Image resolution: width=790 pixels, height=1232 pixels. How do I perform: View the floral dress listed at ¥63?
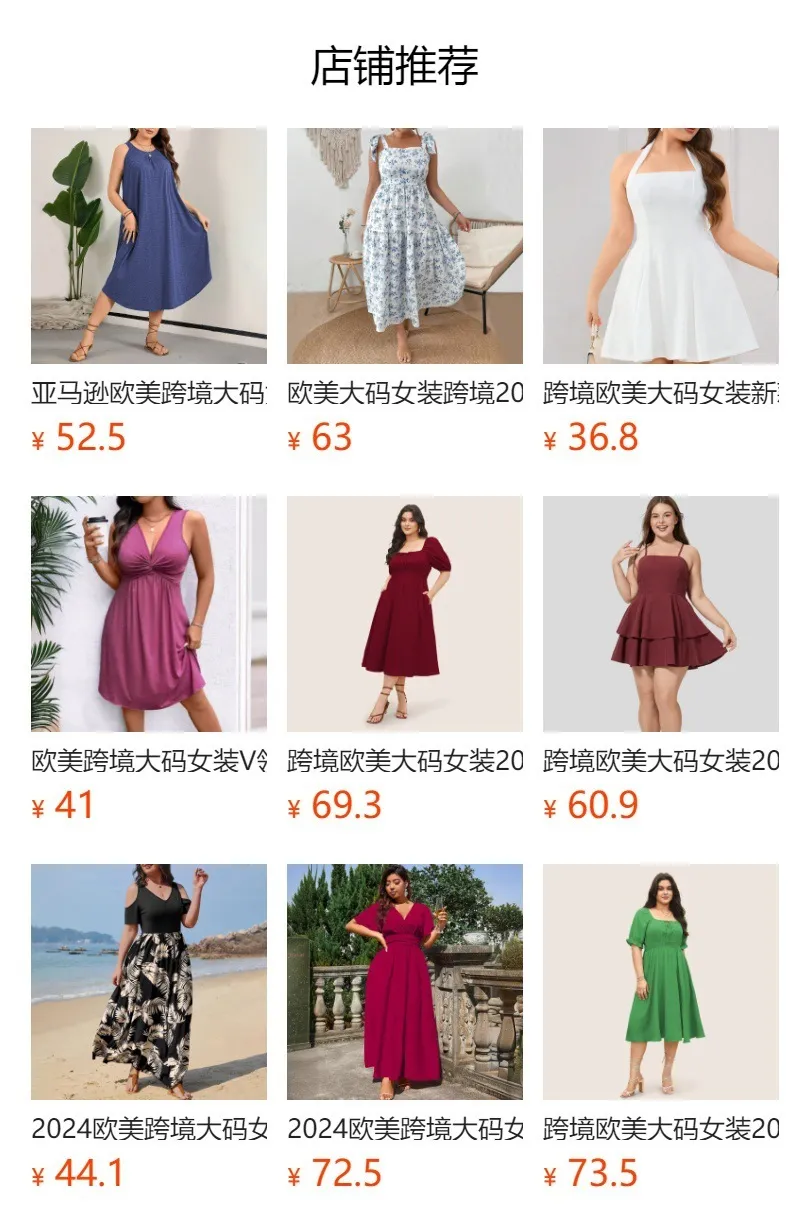click(405, 245)
